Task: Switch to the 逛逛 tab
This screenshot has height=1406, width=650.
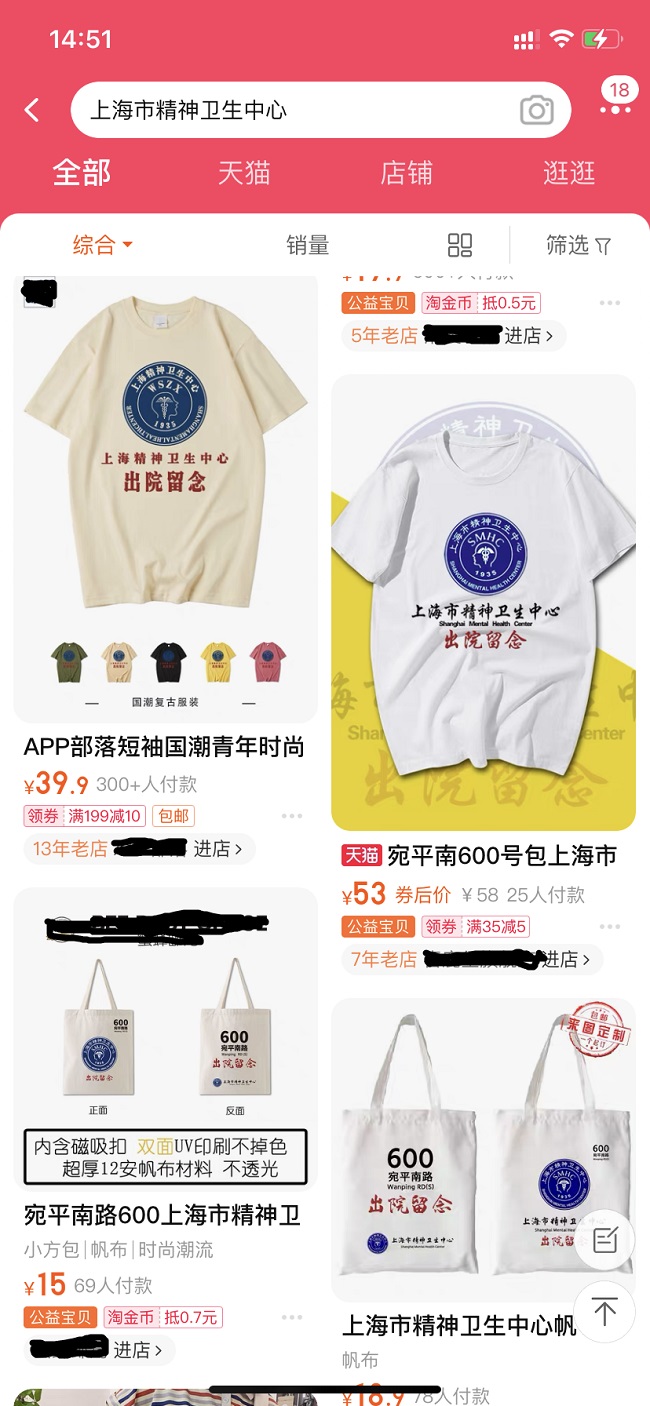Action: tap(569, 173)
